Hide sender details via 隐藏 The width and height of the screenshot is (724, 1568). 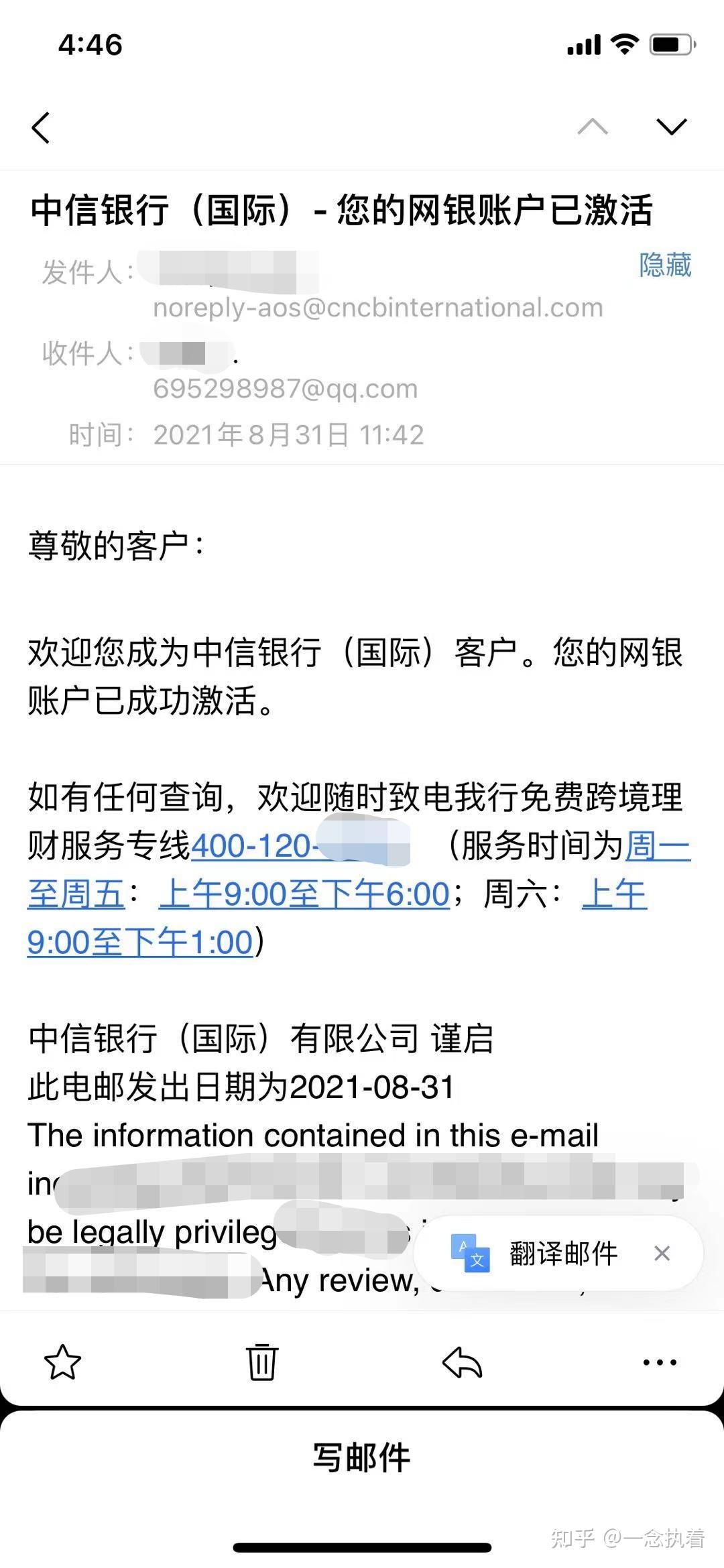pyautogui.click(x=664, y=265)
